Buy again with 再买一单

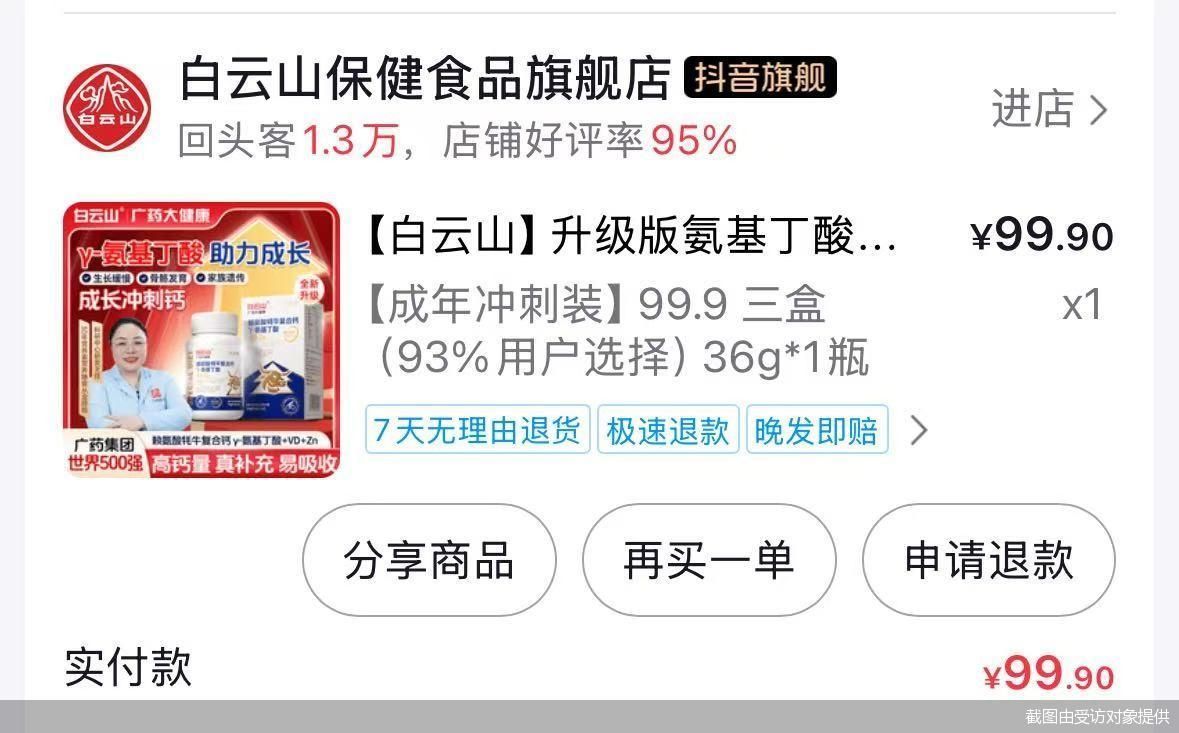(709, 560)
